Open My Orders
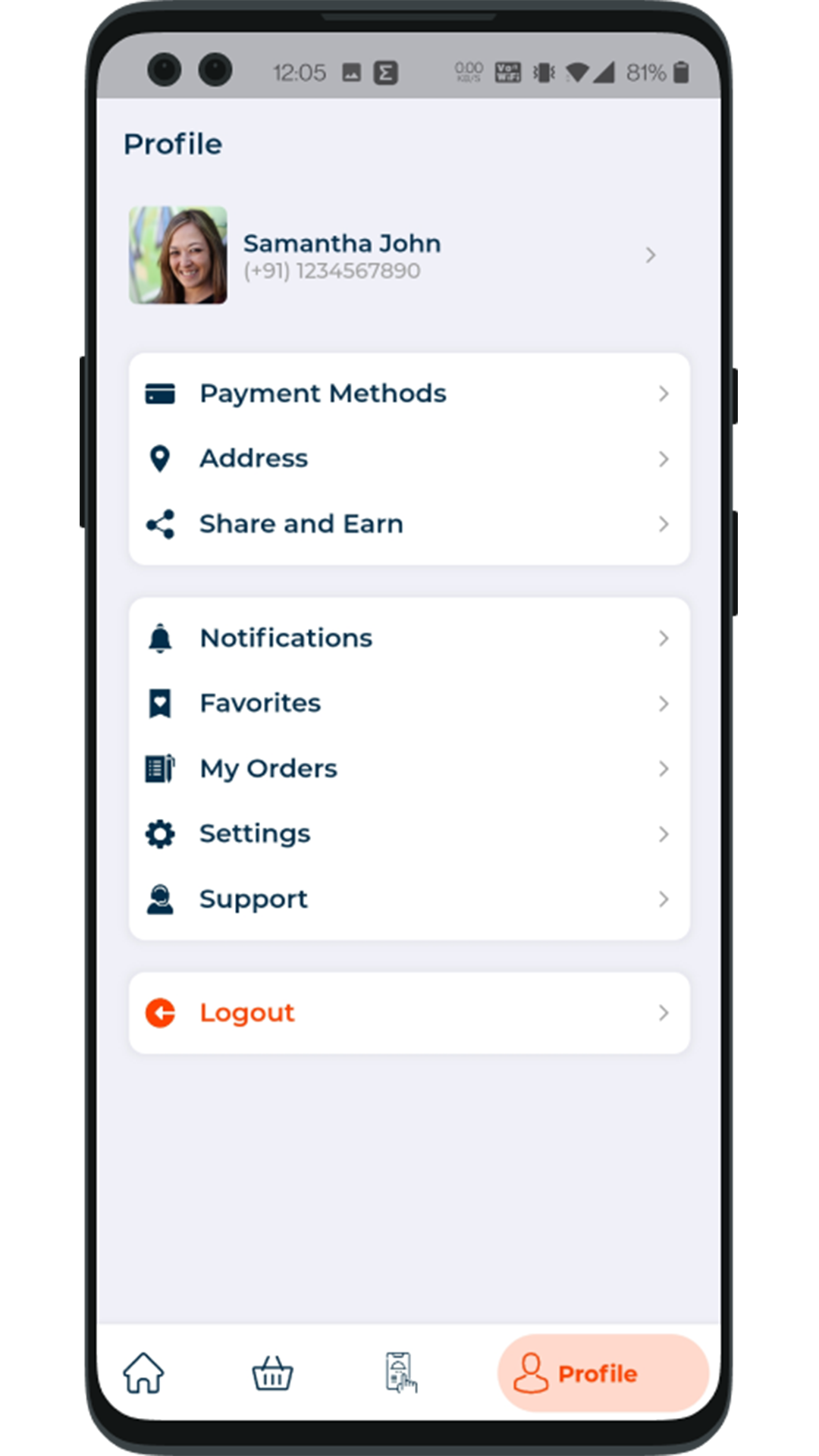 pos(409,769)
